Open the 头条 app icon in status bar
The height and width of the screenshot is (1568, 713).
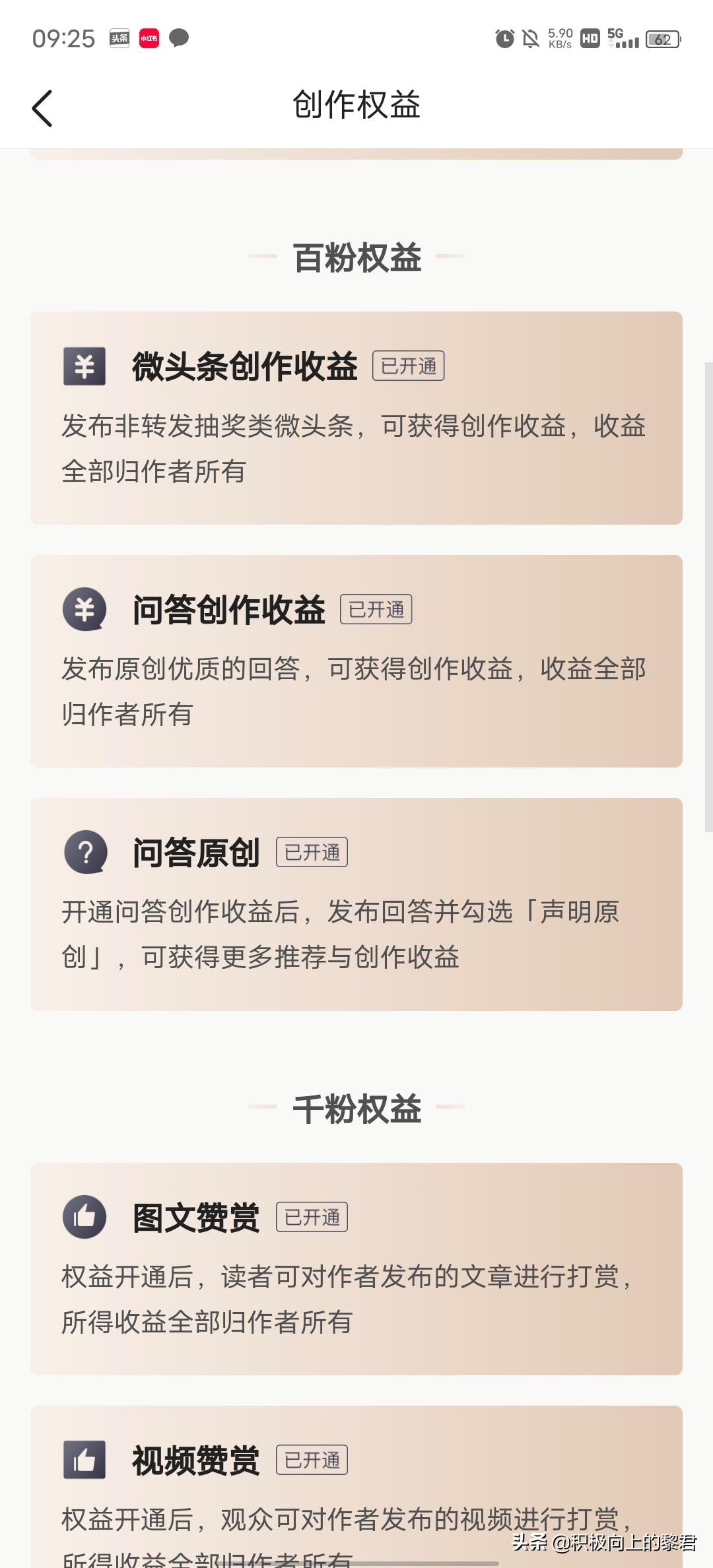(119, 38)
